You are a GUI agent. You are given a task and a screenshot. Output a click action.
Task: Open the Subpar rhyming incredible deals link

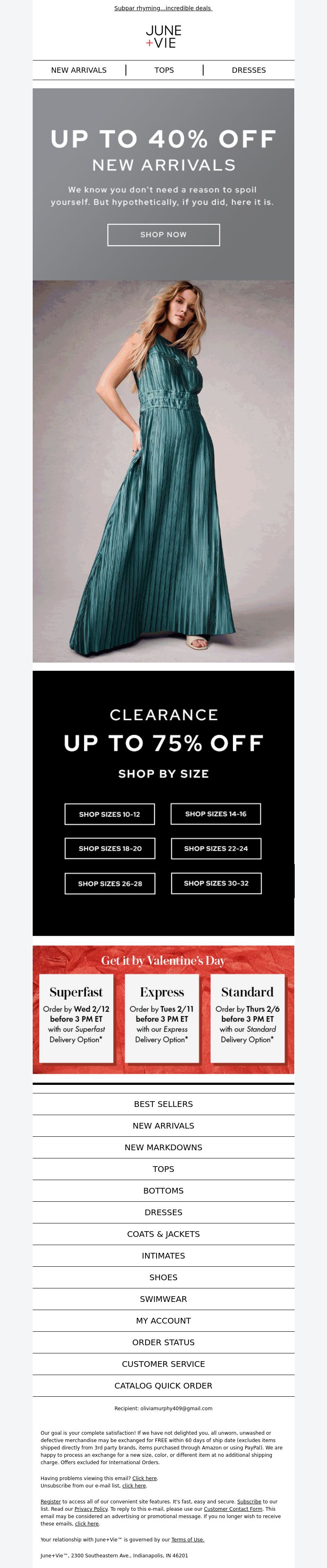(x=163, y=8)
